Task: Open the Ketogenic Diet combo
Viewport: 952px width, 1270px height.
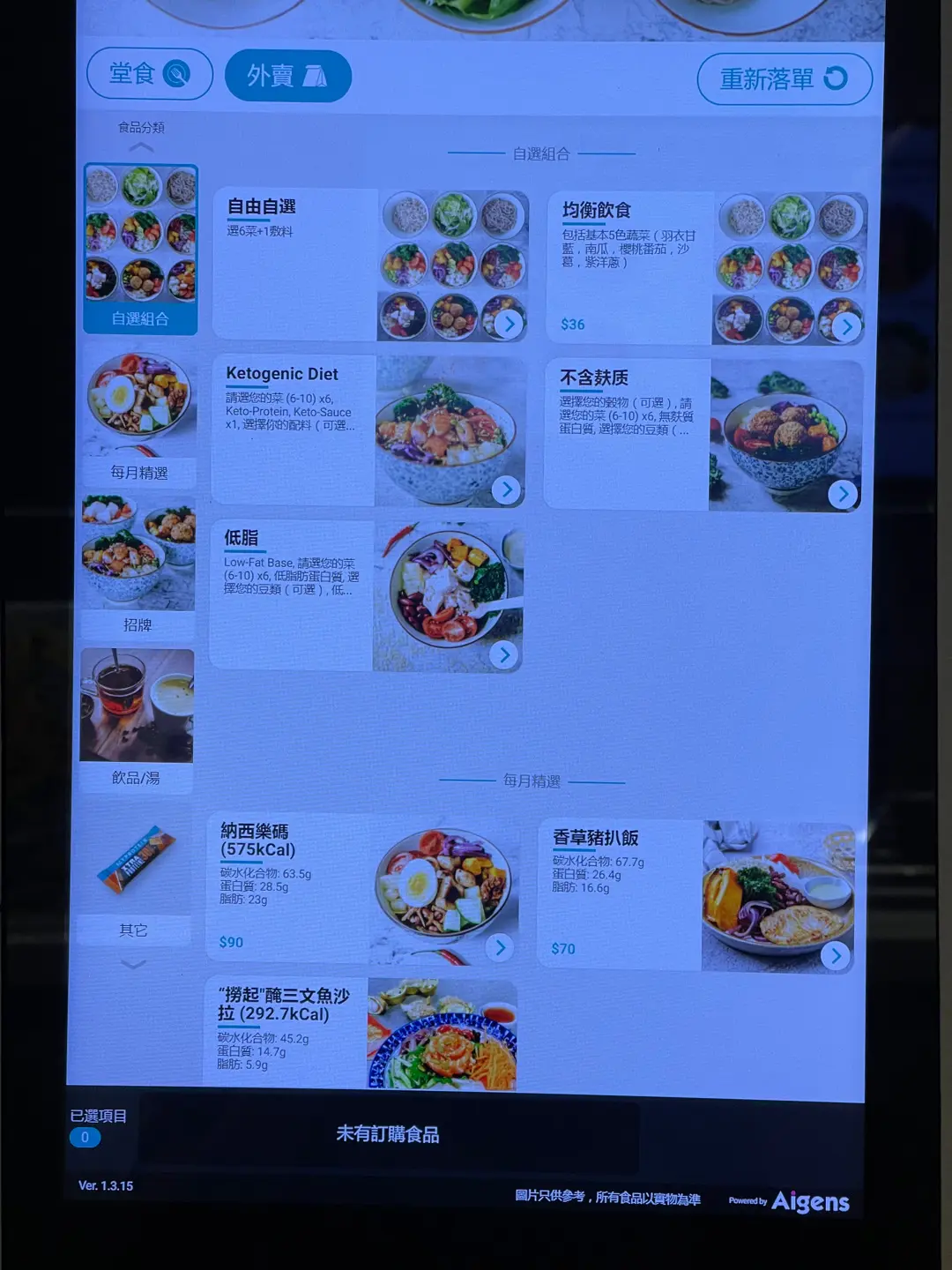Action: point(368,431)
